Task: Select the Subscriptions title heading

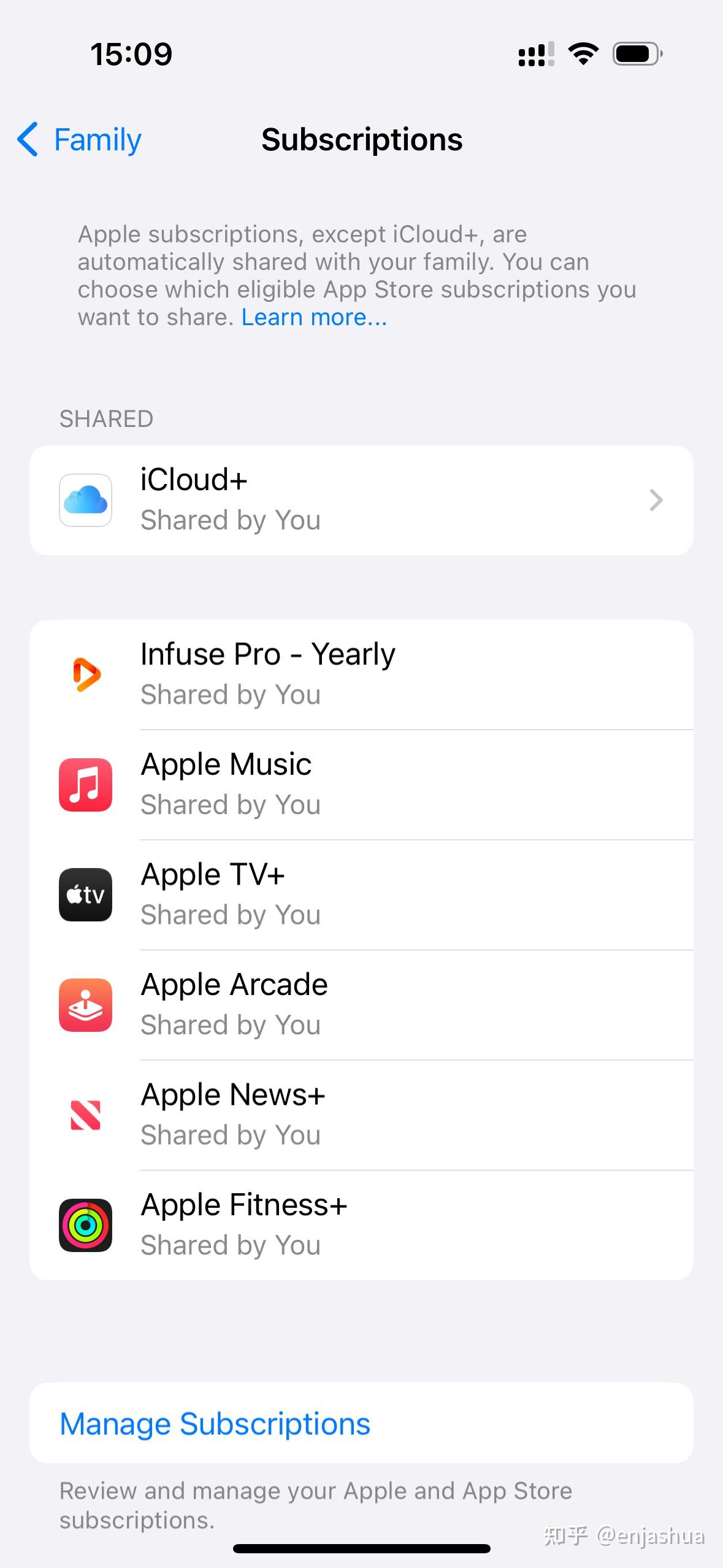Action: (x=361, y=140)
